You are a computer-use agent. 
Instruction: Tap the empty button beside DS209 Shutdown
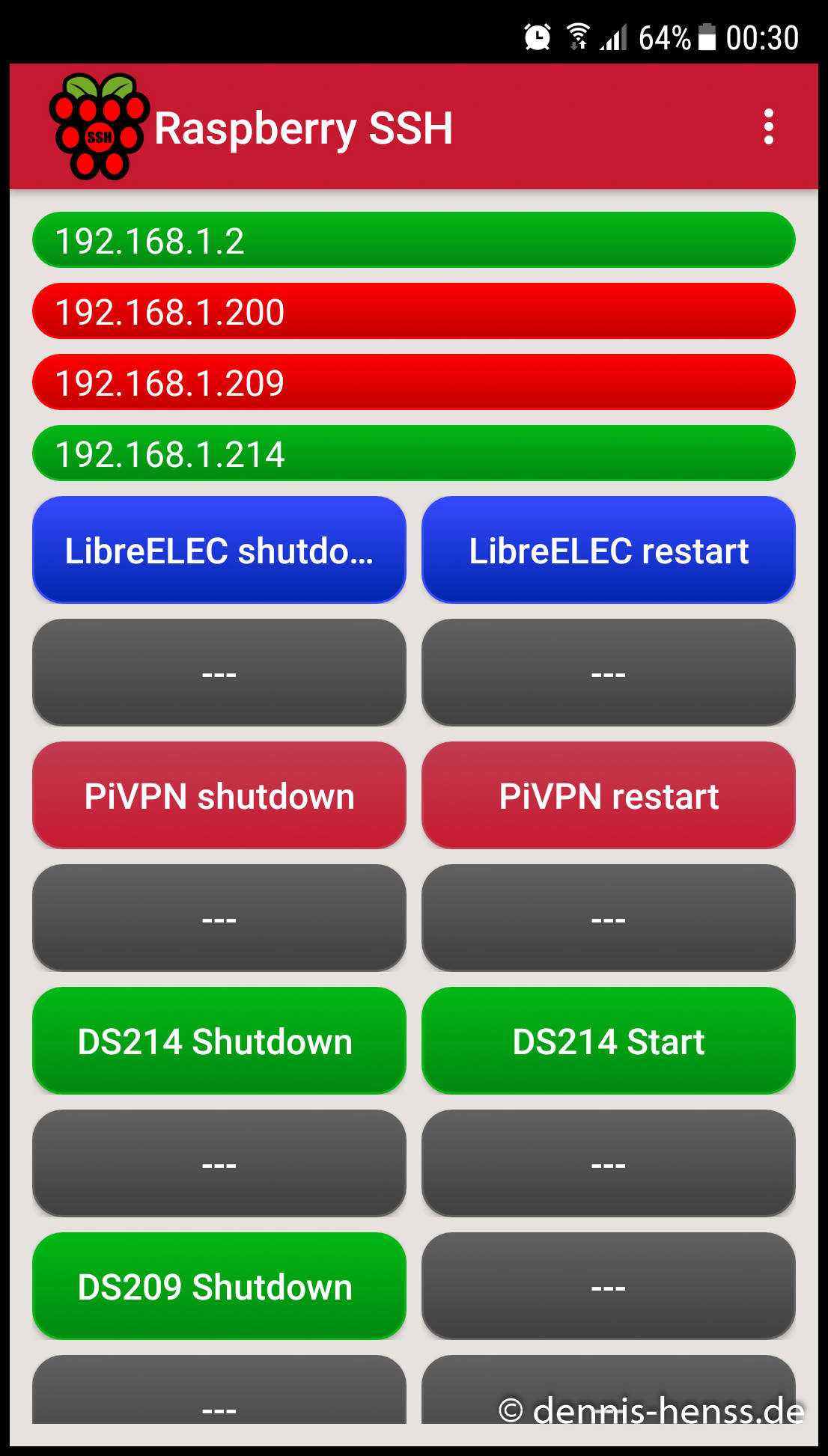pyautogui.click(x=609, y=1286)
